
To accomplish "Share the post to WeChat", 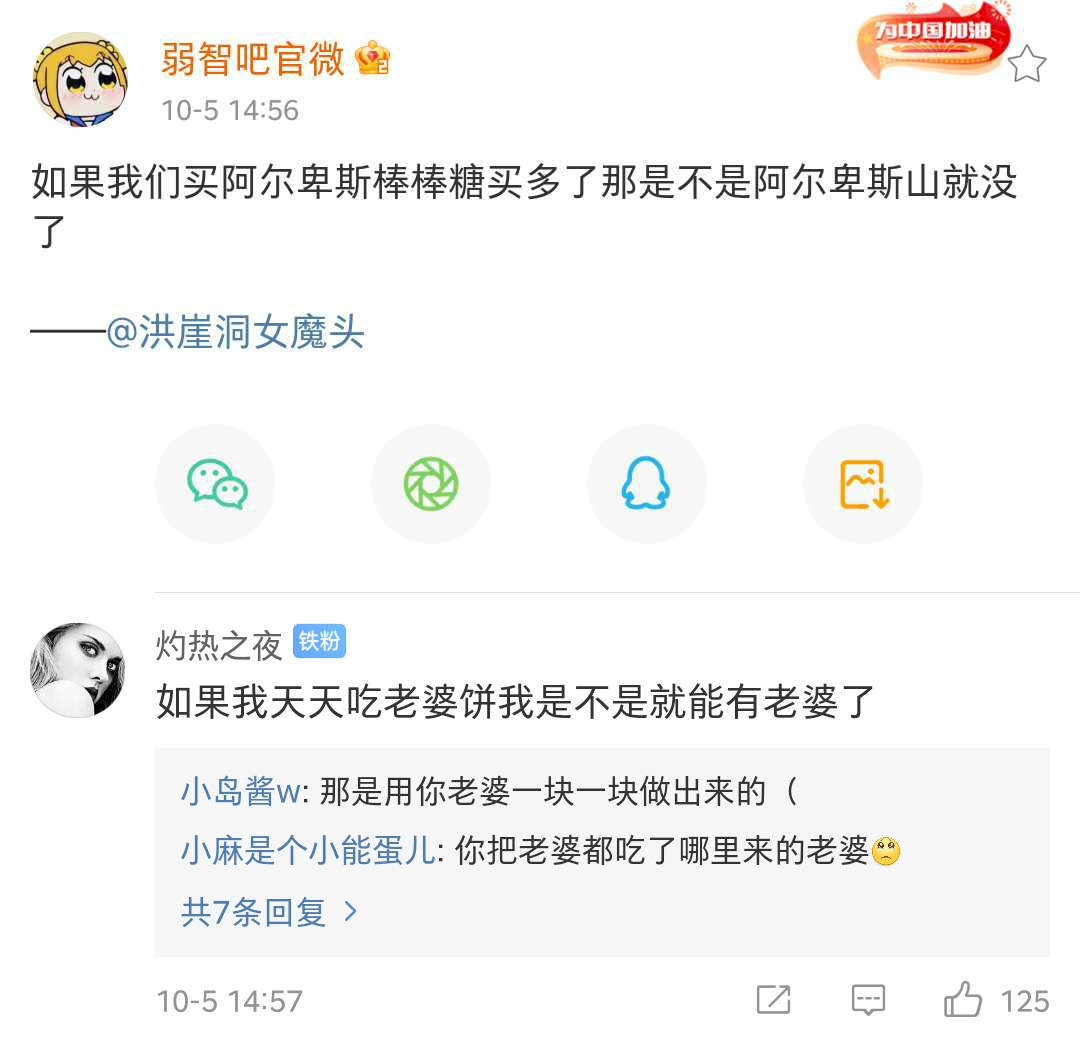I will point(216,484).
